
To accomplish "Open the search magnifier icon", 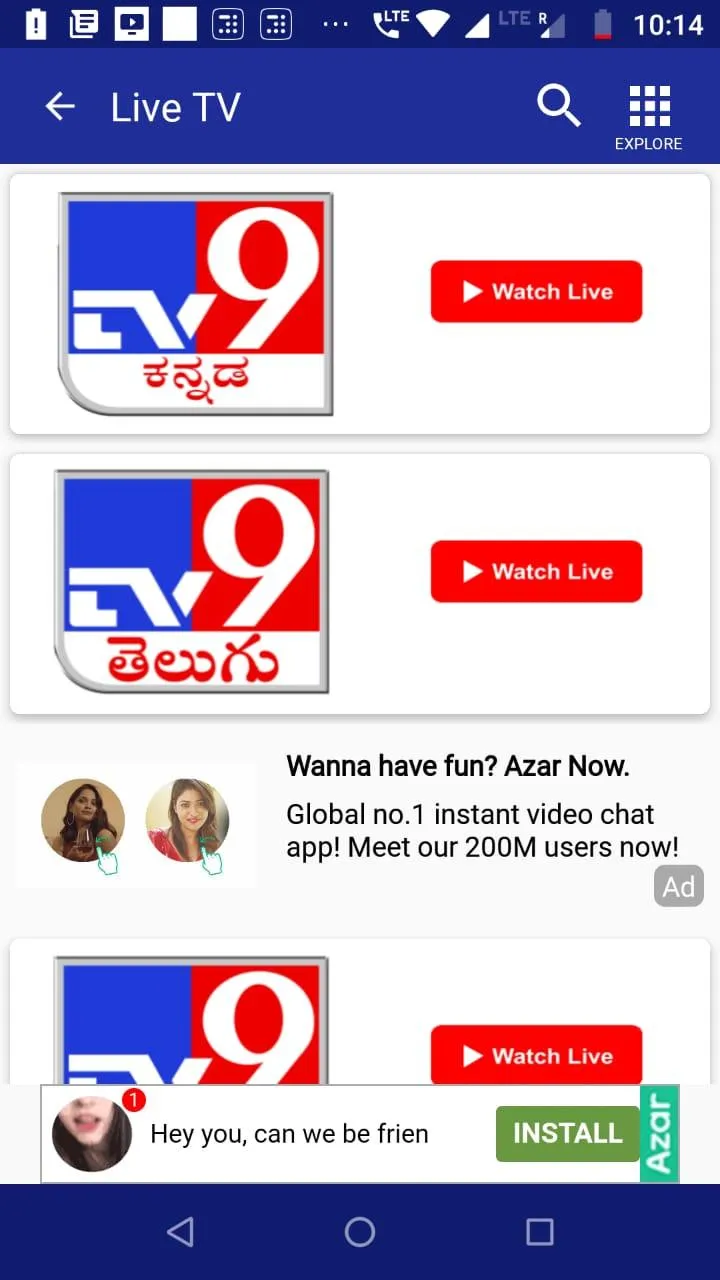I will click(559, 105).
